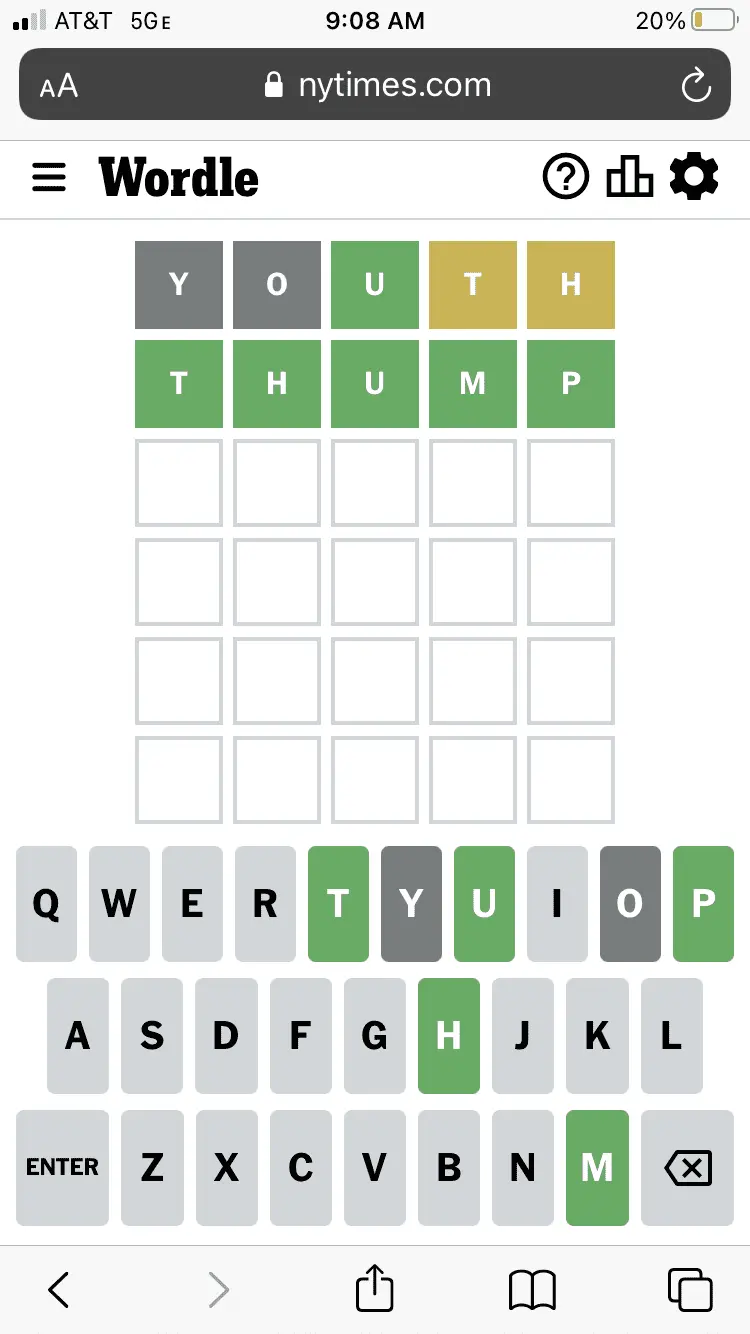Go back to the previous page

click(59, 1289)
